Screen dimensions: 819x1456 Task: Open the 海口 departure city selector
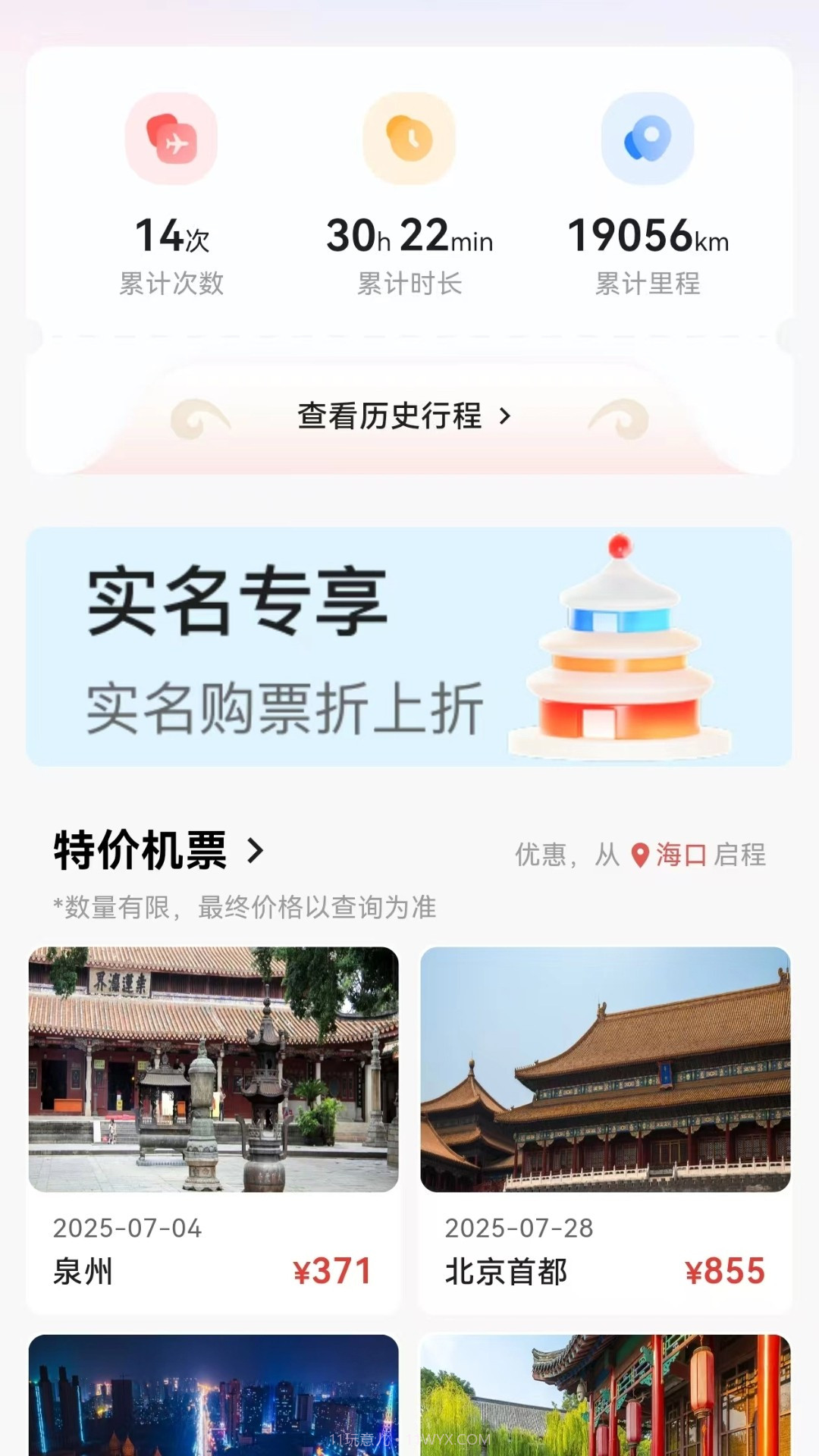pos(679,855)
